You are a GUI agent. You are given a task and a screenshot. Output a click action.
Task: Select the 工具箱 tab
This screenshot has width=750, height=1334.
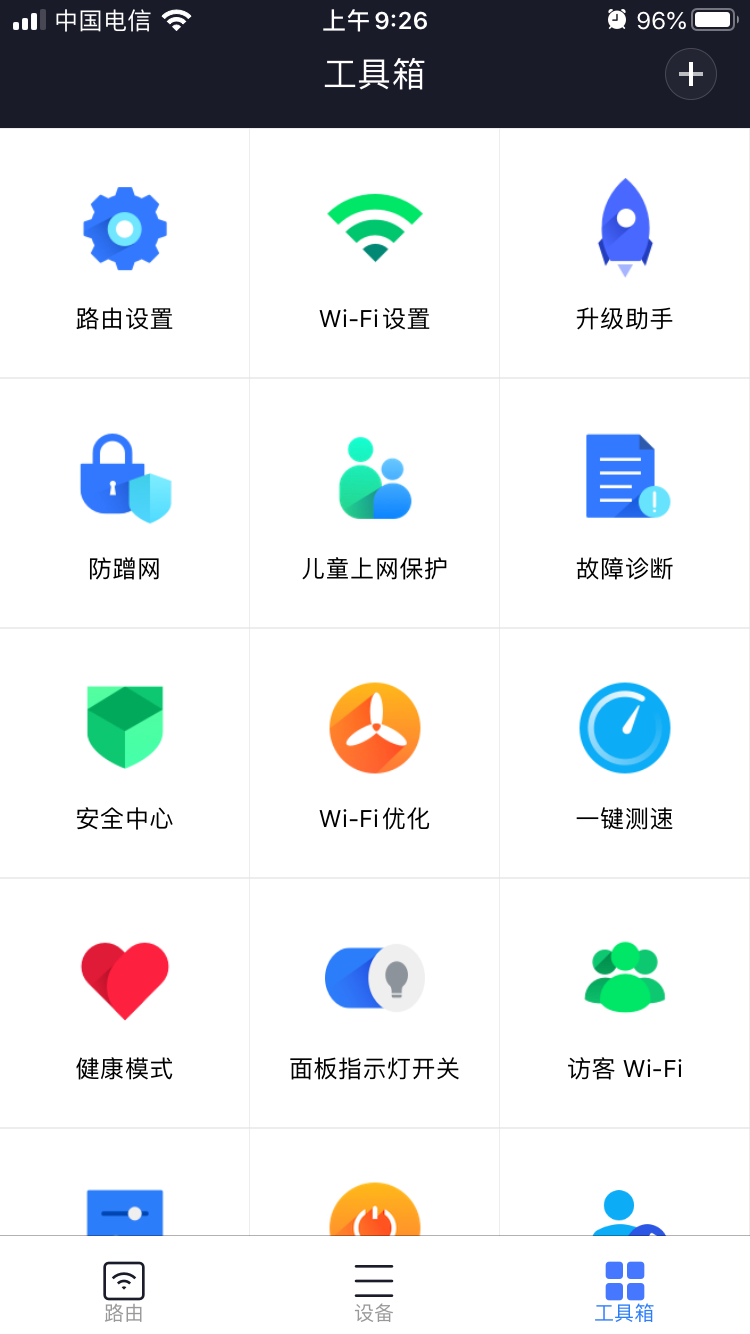click(624, 1290)
